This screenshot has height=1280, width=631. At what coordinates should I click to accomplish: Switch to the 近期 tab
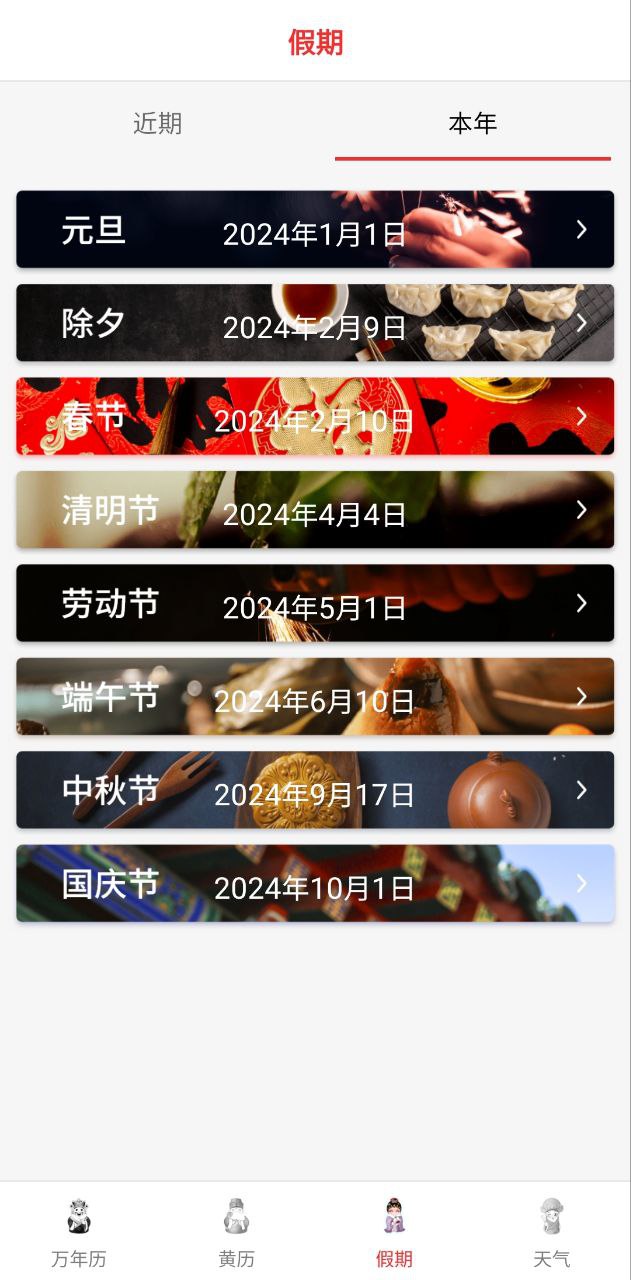tap(158, 124)
